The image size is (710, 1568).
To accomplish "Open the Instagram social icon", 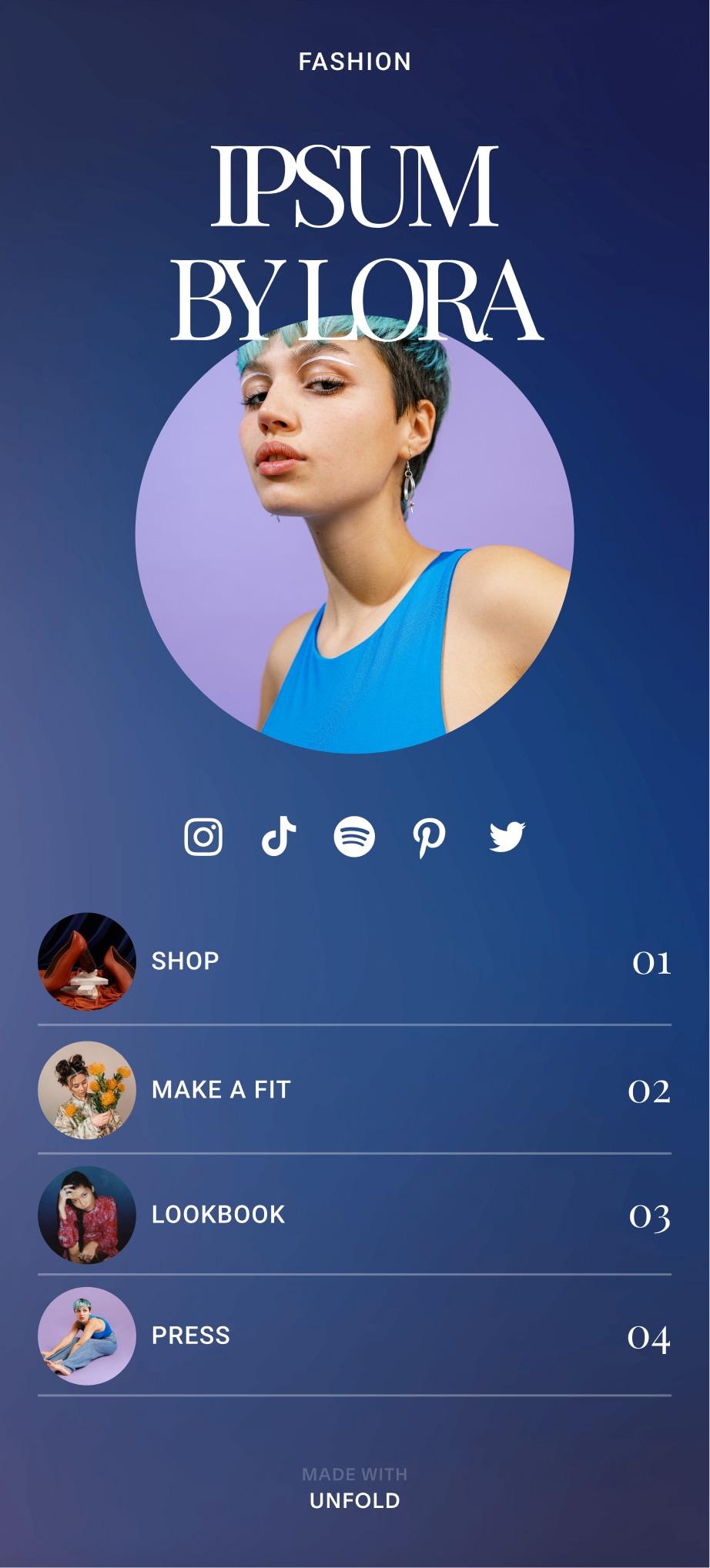I will click(202, 836).
